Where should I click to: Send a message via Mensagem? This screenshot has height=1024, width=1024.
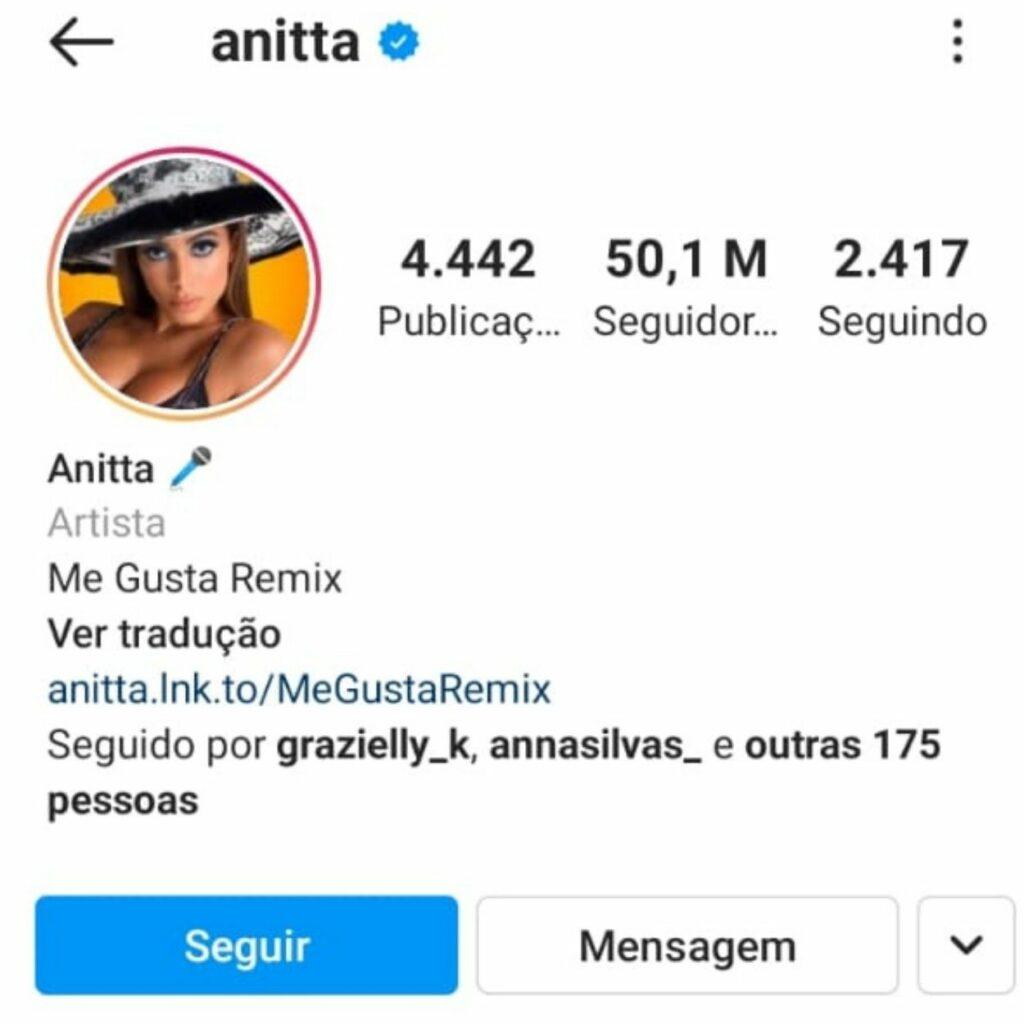[x=687, y=945]
